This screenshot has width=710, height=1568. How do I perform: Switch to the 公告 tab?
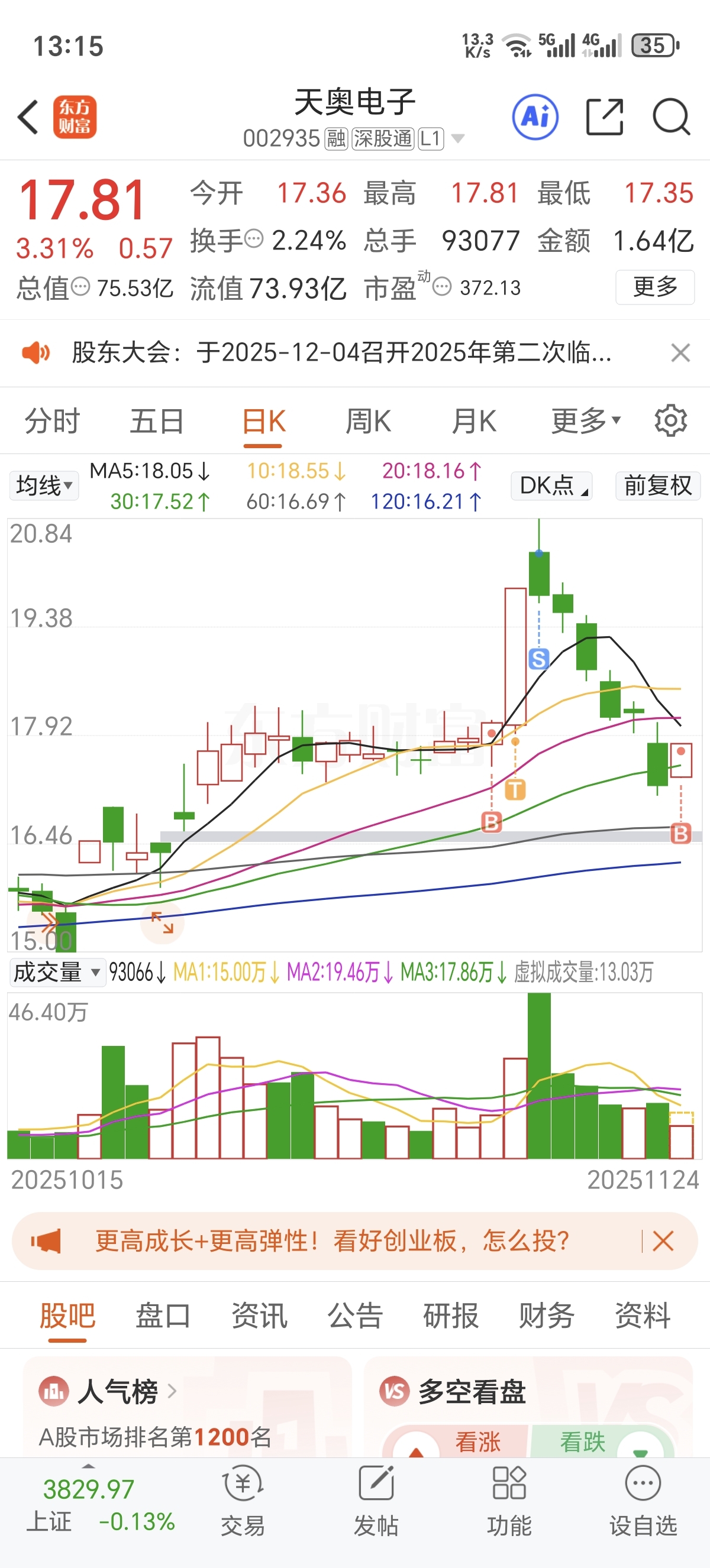click(355, 1316)
